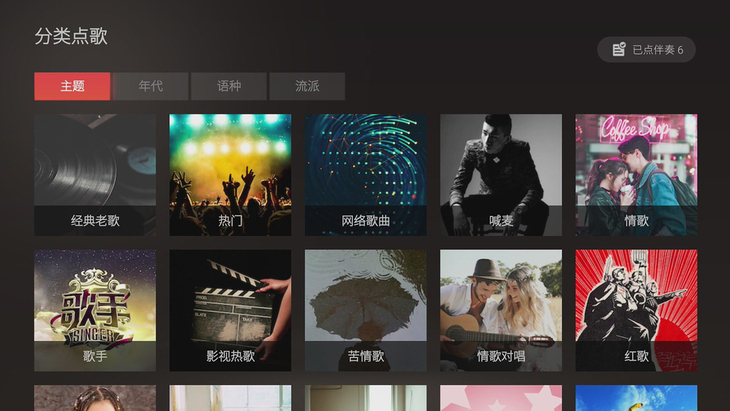Switch to the 语种 tab
The width and height of the screenshot is (730, 411).
229,86
